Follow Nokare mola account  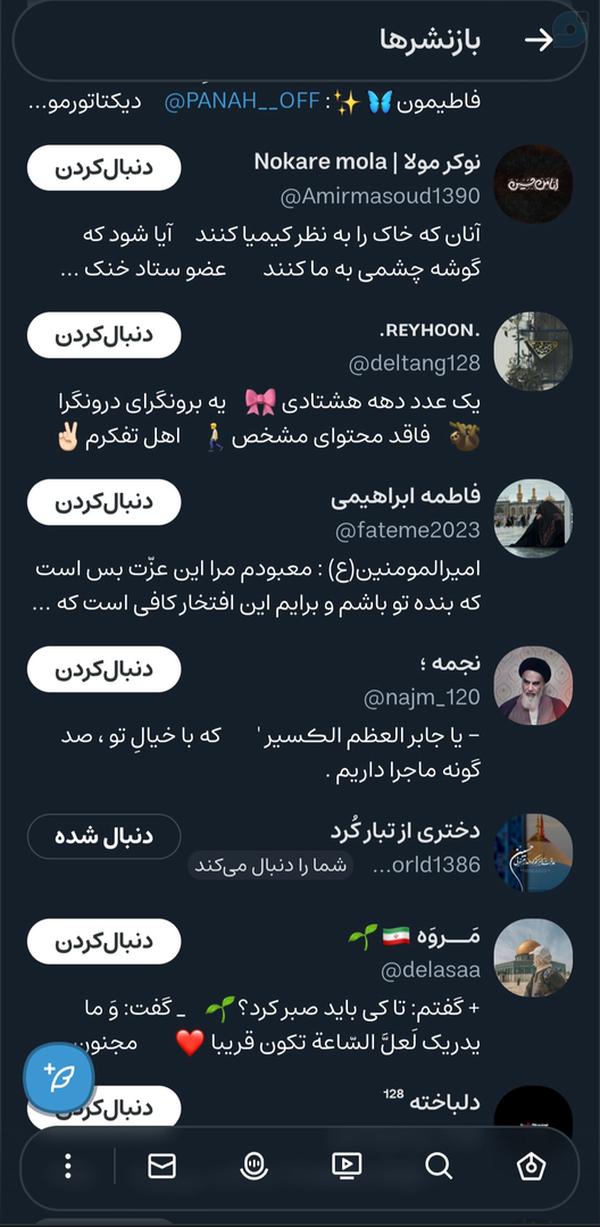point(103,168)
